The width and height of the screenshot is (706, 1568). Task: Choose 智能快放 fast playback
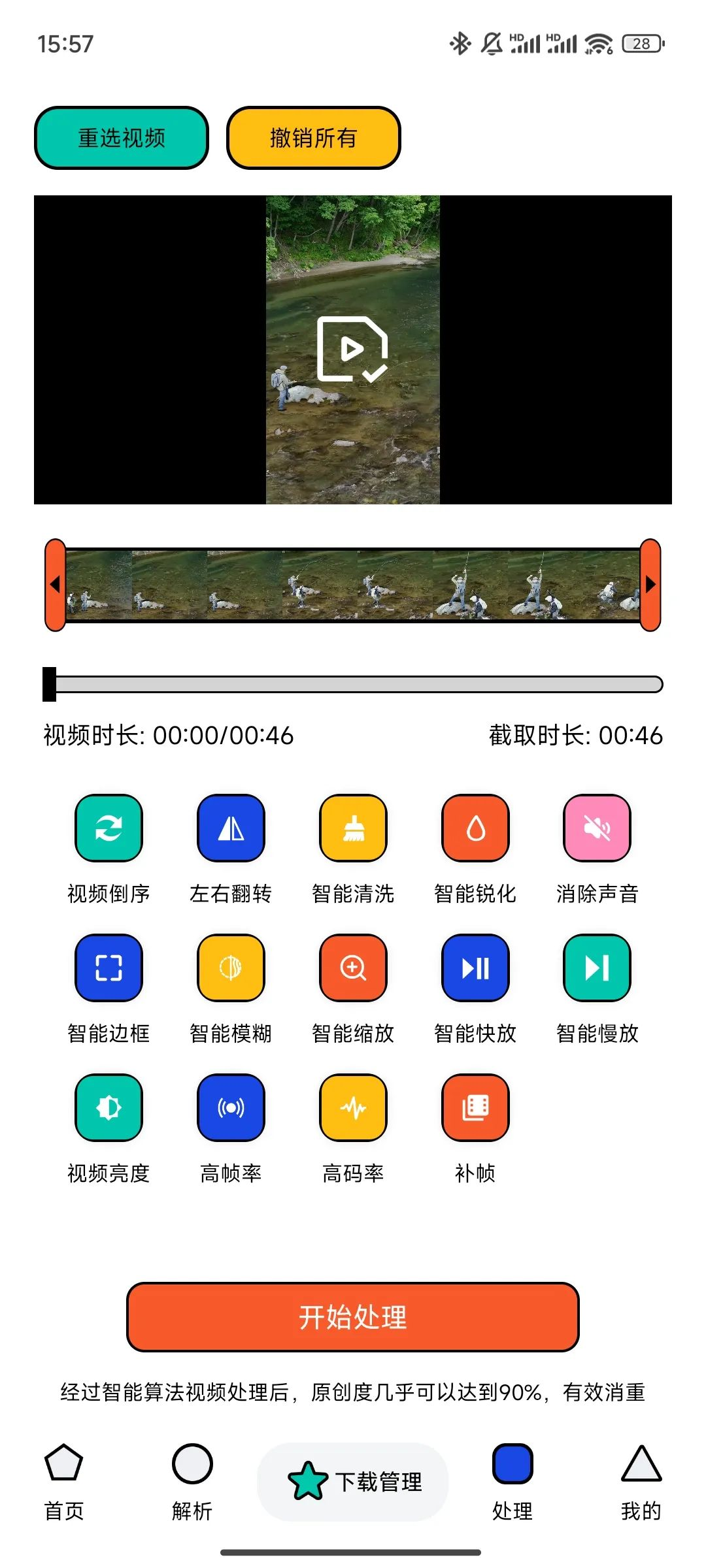click(475, 968)
